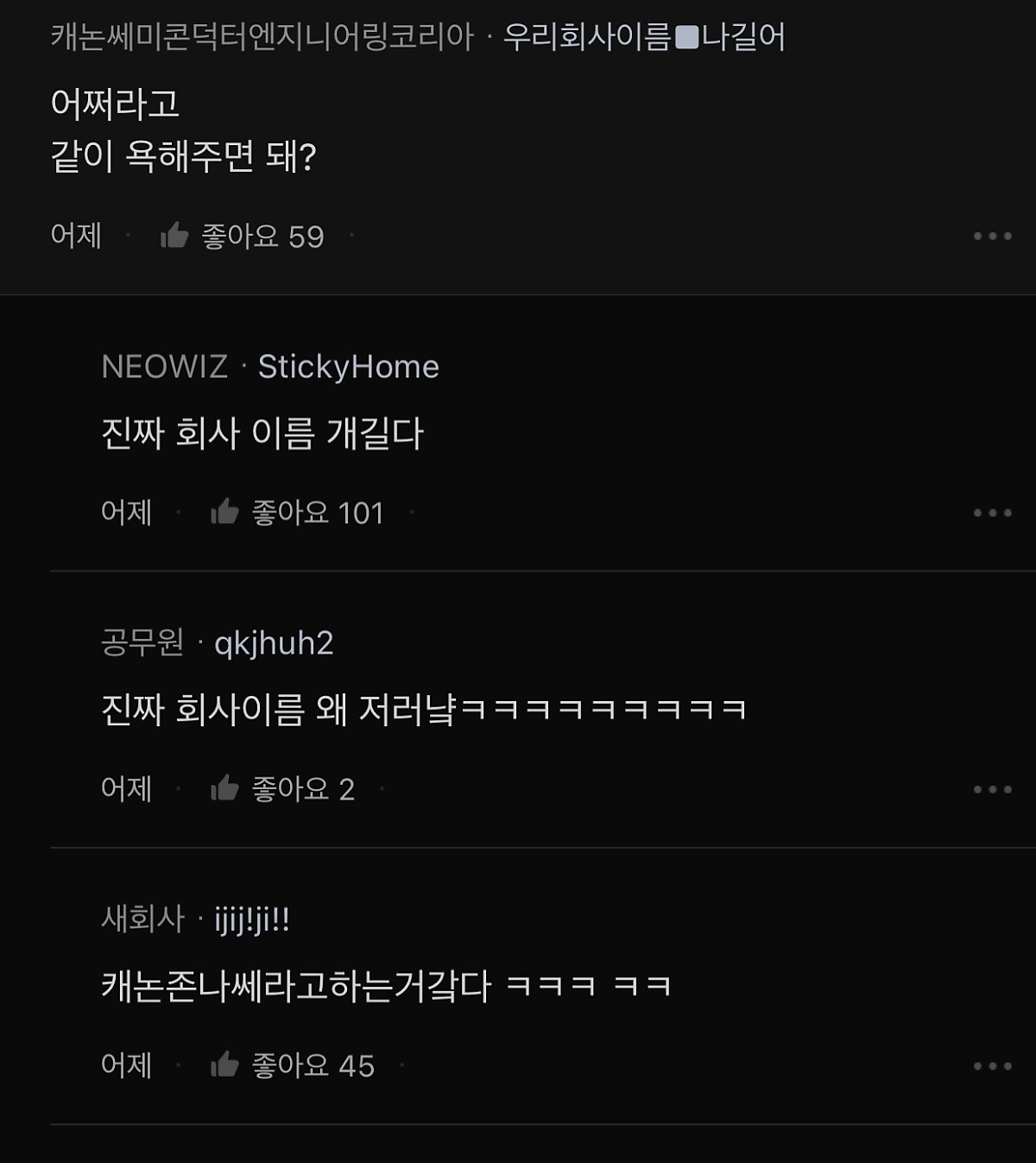Open StickyHome's profile
The width and height of the screenshot is (1036, 1163).
pyautogui.click(x=348, y=367)
